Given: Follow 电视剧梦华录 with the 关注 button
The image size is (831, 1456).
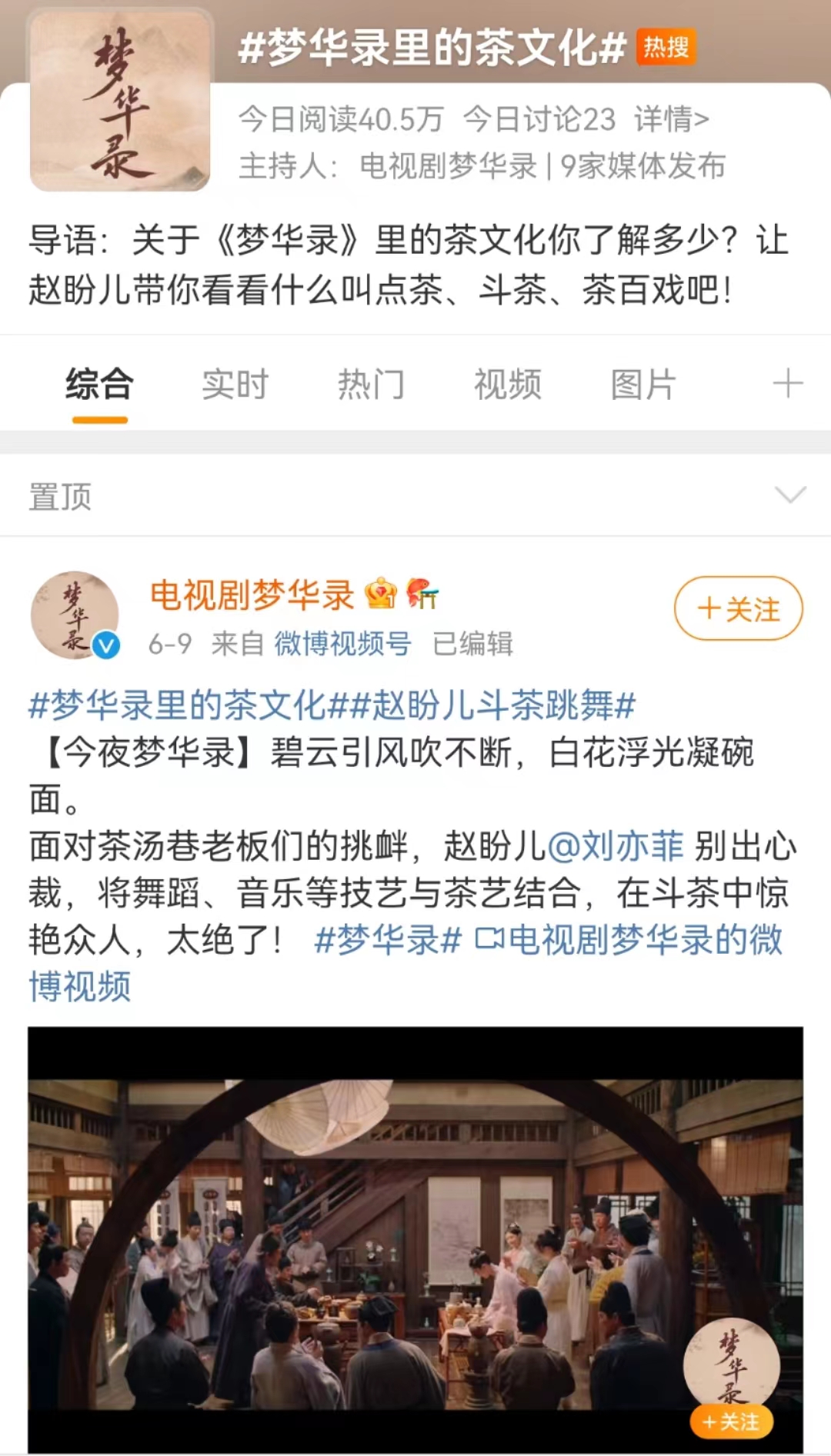Looking at the screenshot, I should (738, 608).
